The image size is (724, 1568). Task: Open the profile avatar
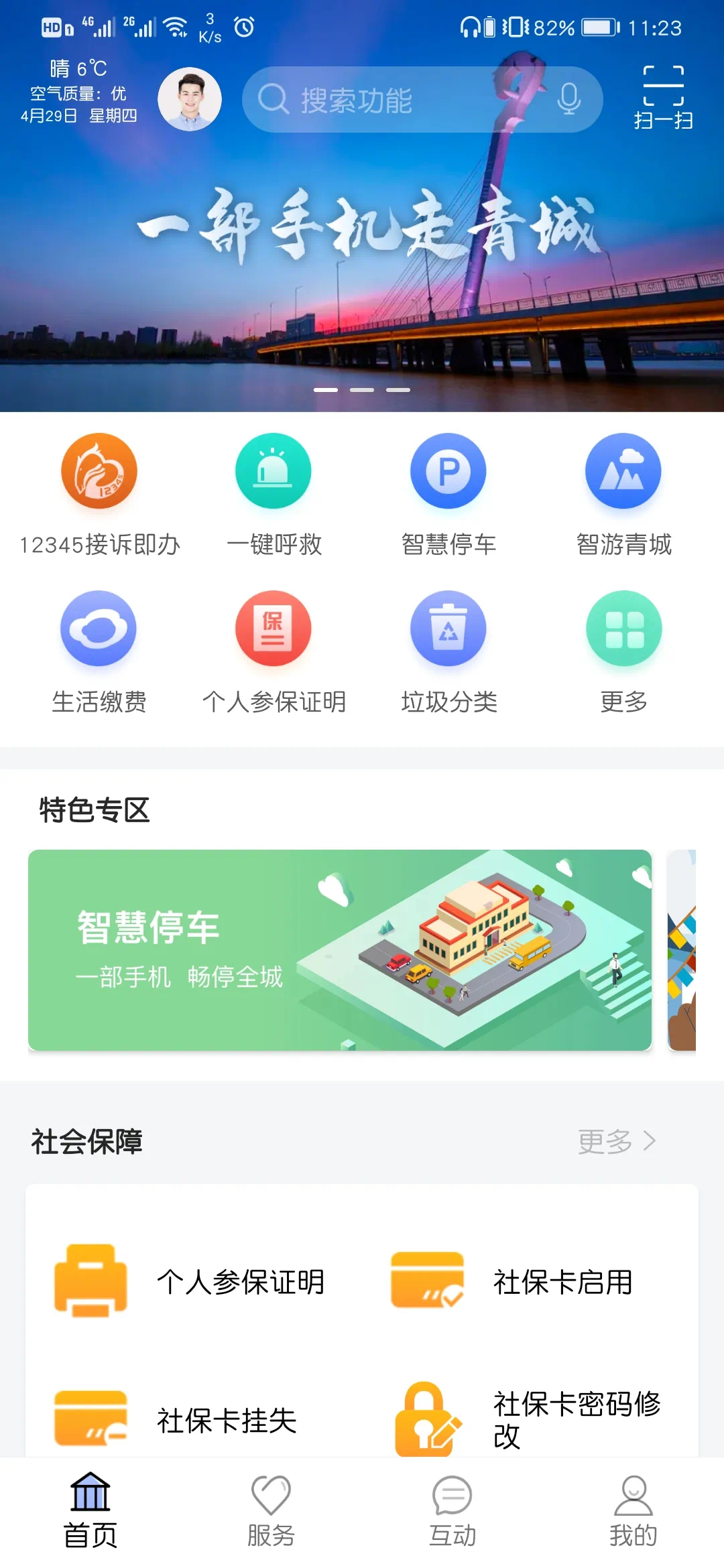tap(190, 99)
